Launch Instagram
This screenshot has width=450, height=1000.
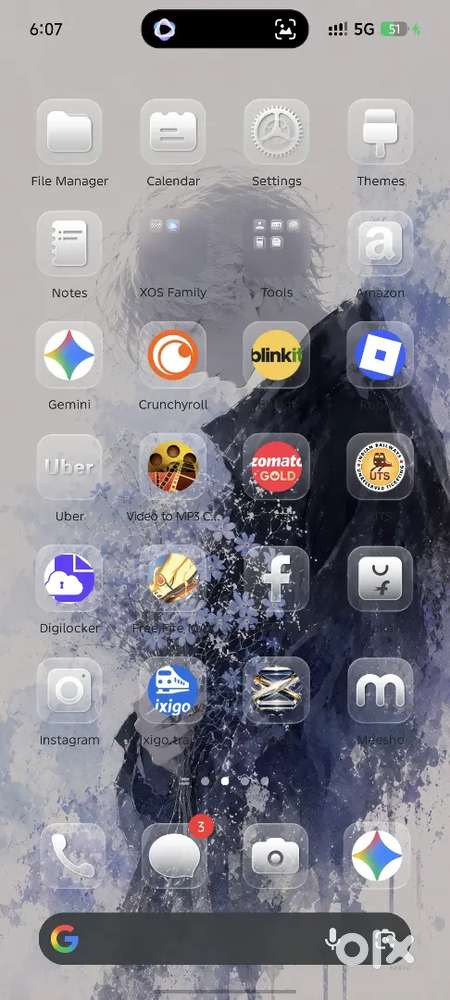(x=69, y=691)
